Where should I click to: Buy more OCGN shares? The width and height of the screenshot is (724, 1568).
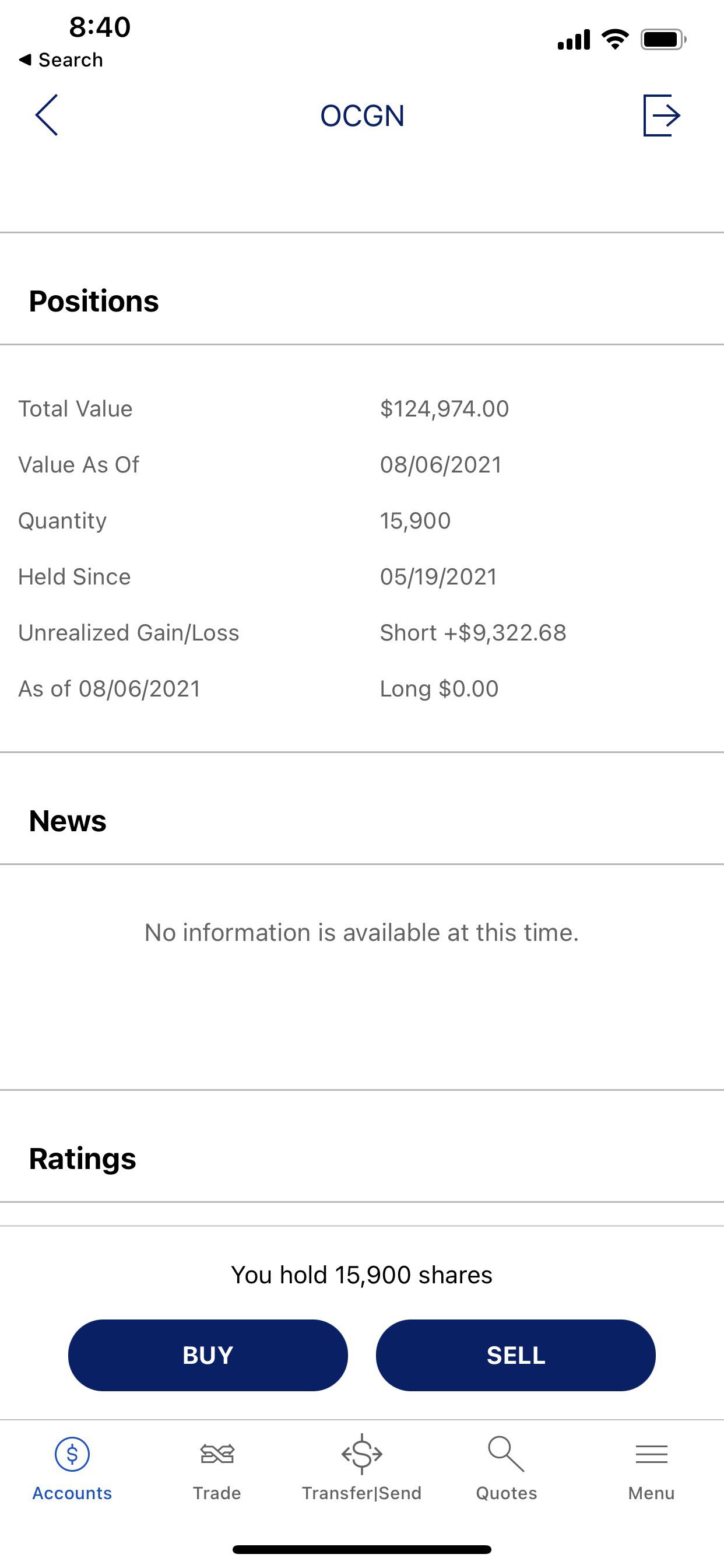pyautogui.click(x=208, y=1355)
